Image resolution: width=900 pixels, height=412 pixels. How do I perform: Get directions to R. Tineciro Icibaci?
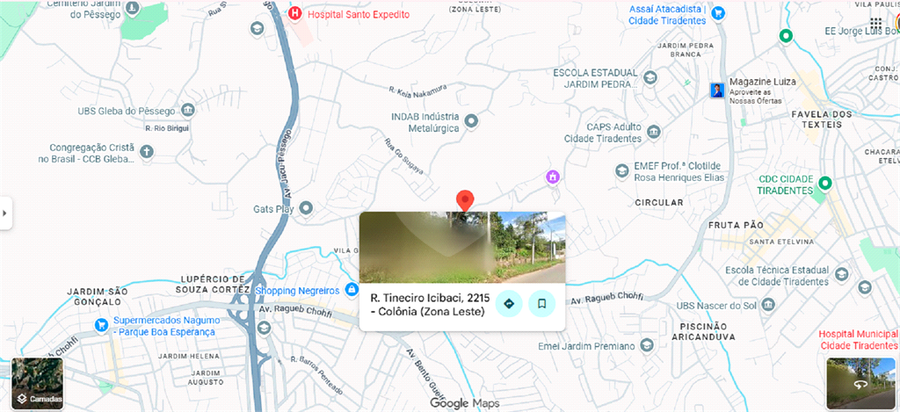509,303
